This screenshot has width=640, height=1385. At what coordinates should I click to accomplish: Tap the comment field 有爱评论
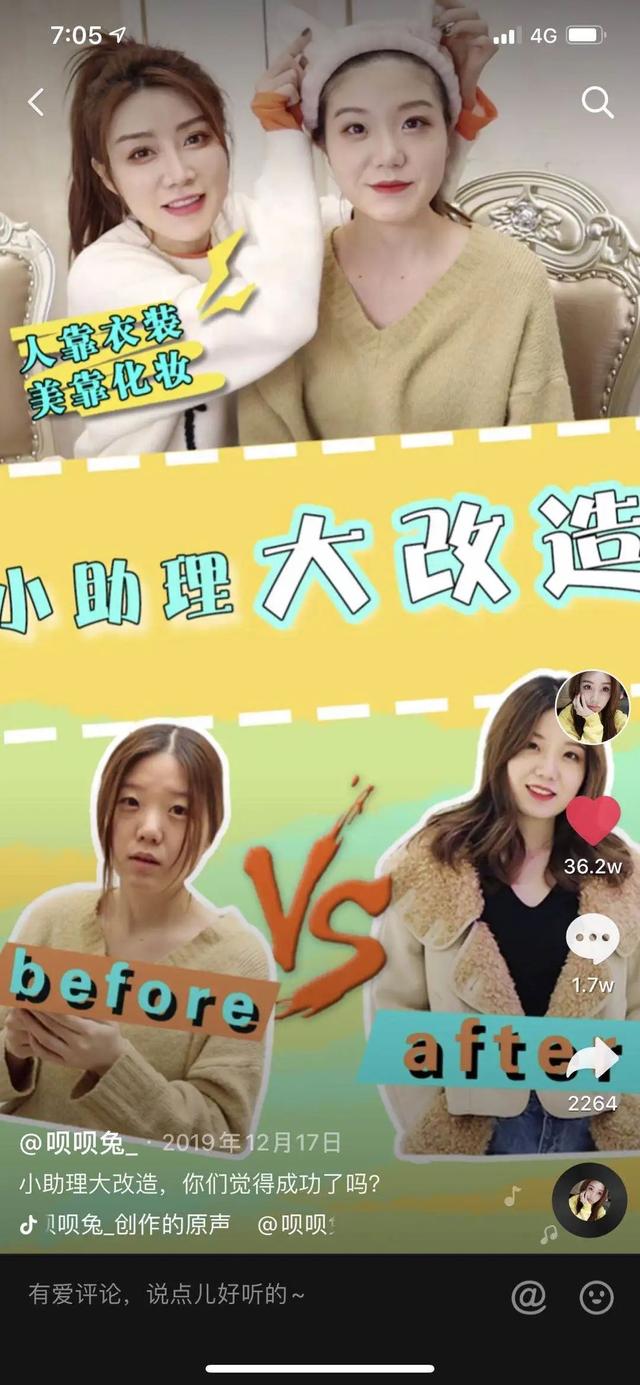point(200,1295)
